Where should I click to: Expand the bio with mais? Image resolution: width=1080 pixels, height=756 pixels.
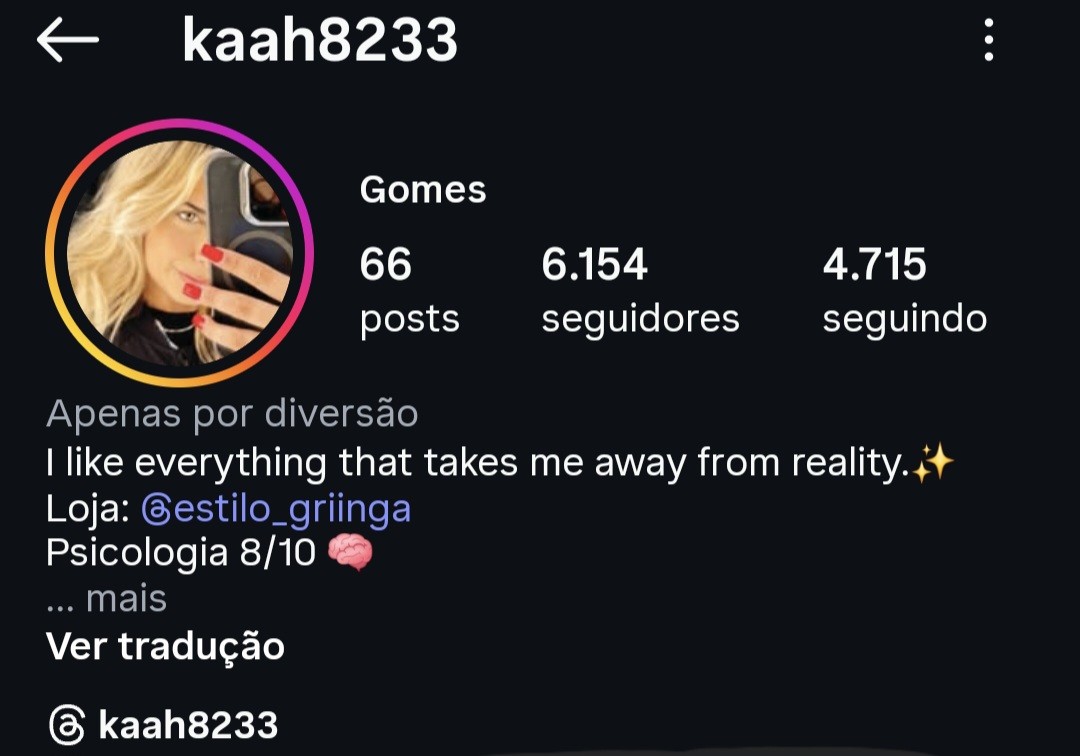[x=126, y=599]
